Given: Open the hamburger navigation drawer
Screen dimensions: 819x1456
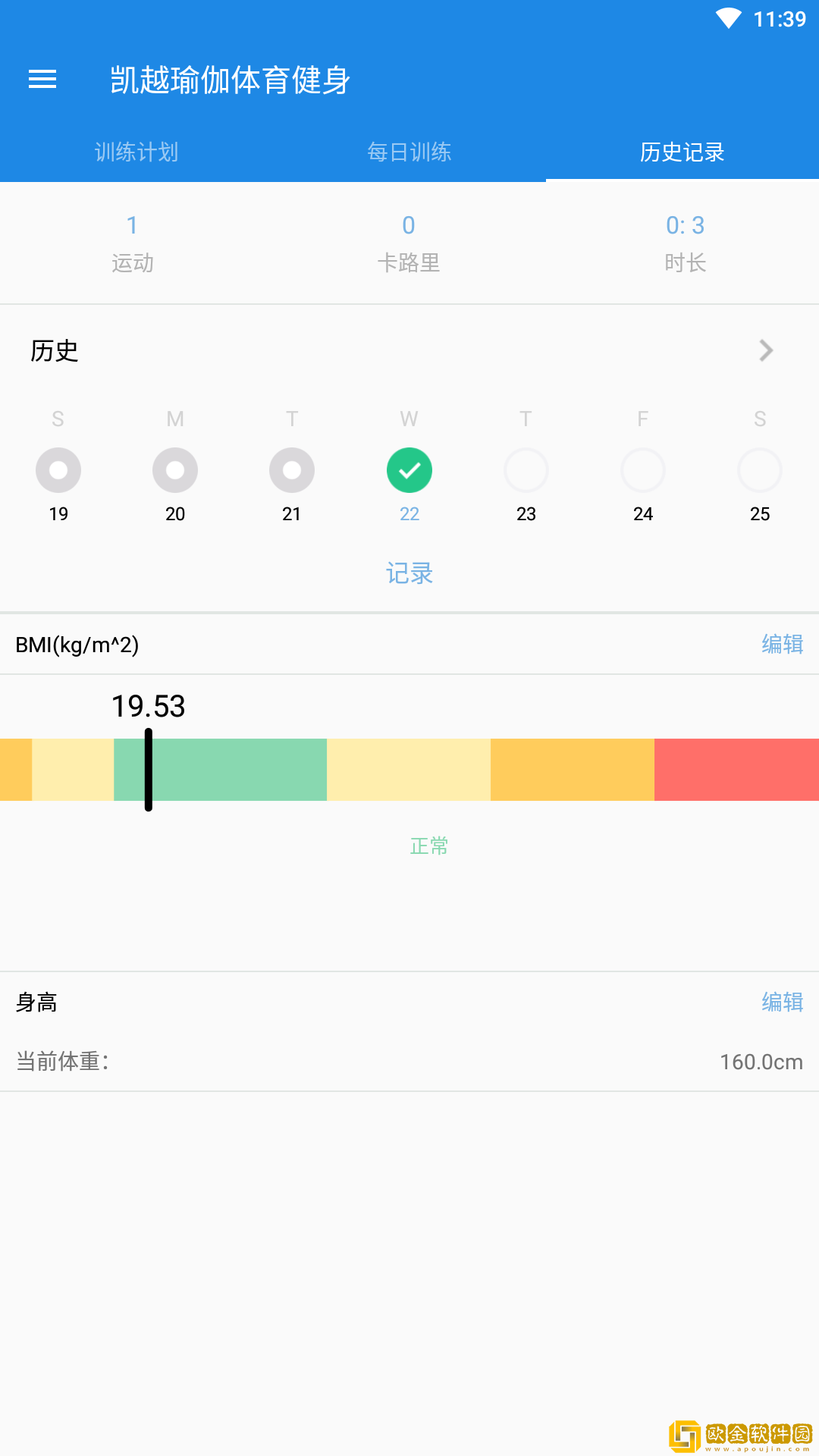Looking at the screenshot, I should point(42,79).
